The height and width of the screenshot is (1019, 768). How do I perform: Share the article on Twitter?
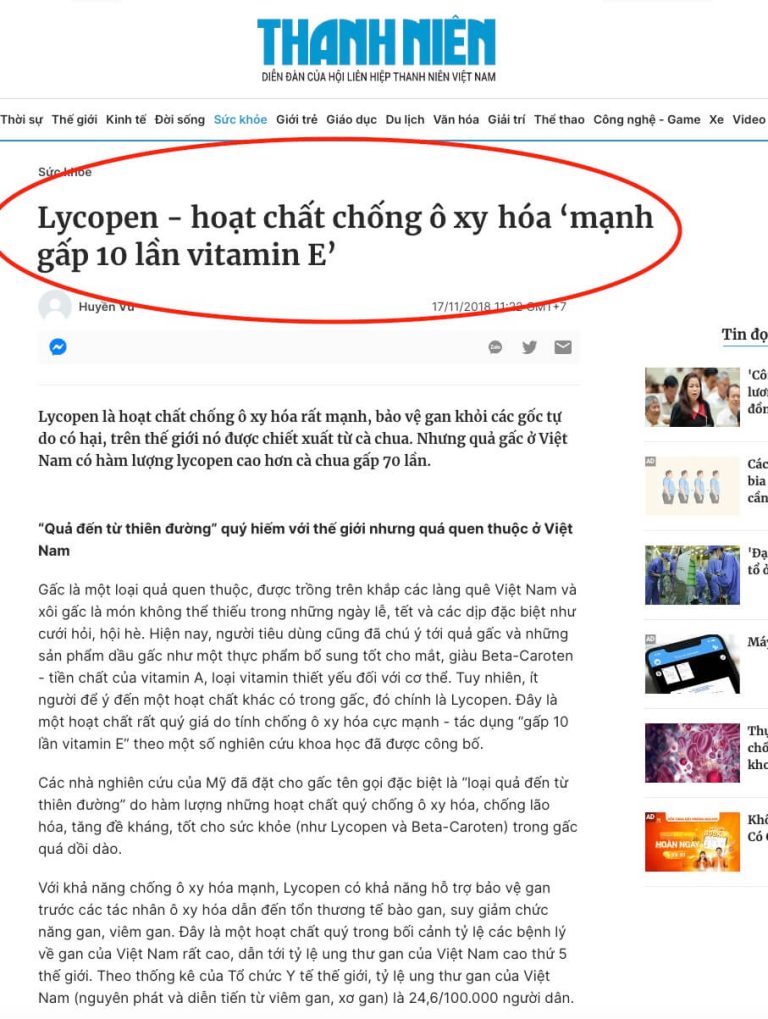coord(528,347)
